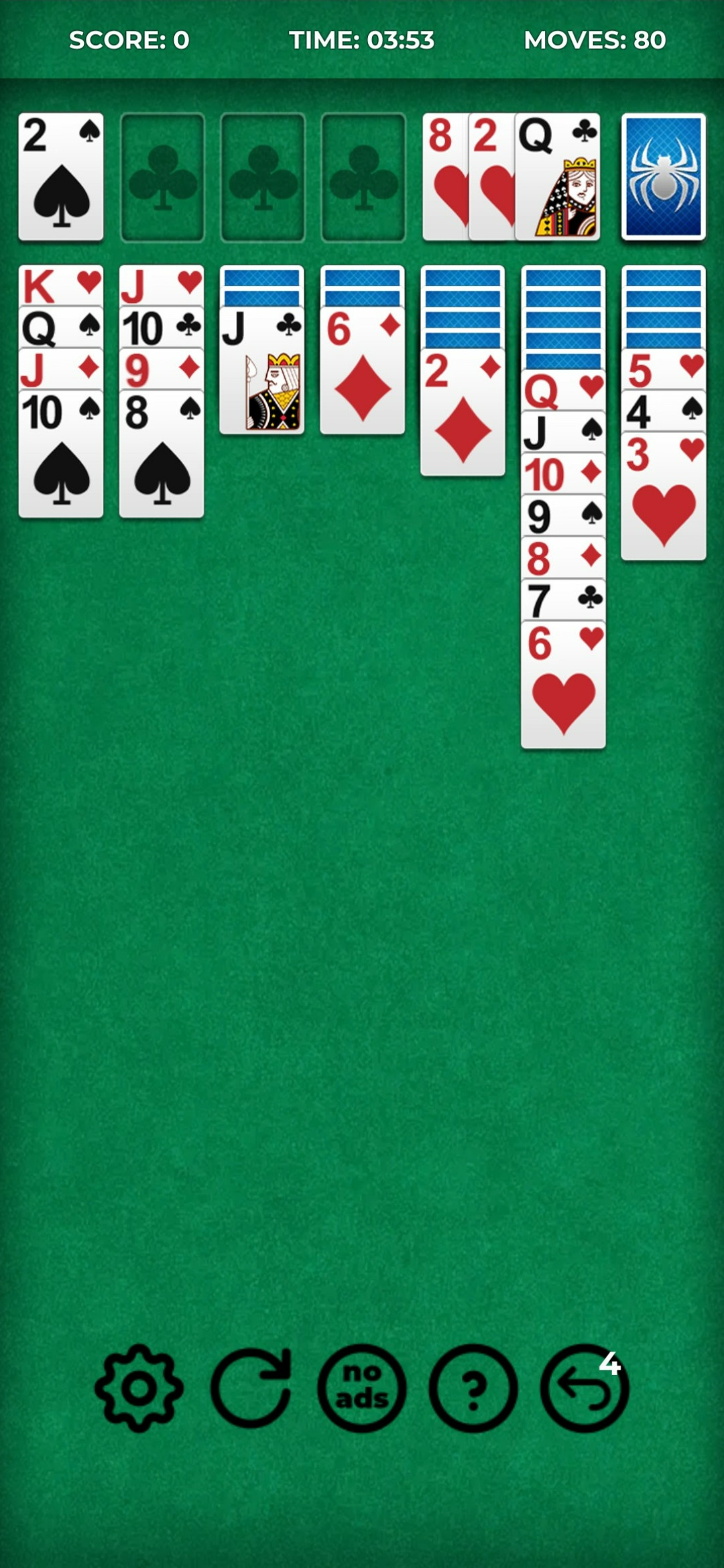Screen dimensions: 724x1568
Task: Select the Queen of clubs in the waste
Action: coord(558,177)
